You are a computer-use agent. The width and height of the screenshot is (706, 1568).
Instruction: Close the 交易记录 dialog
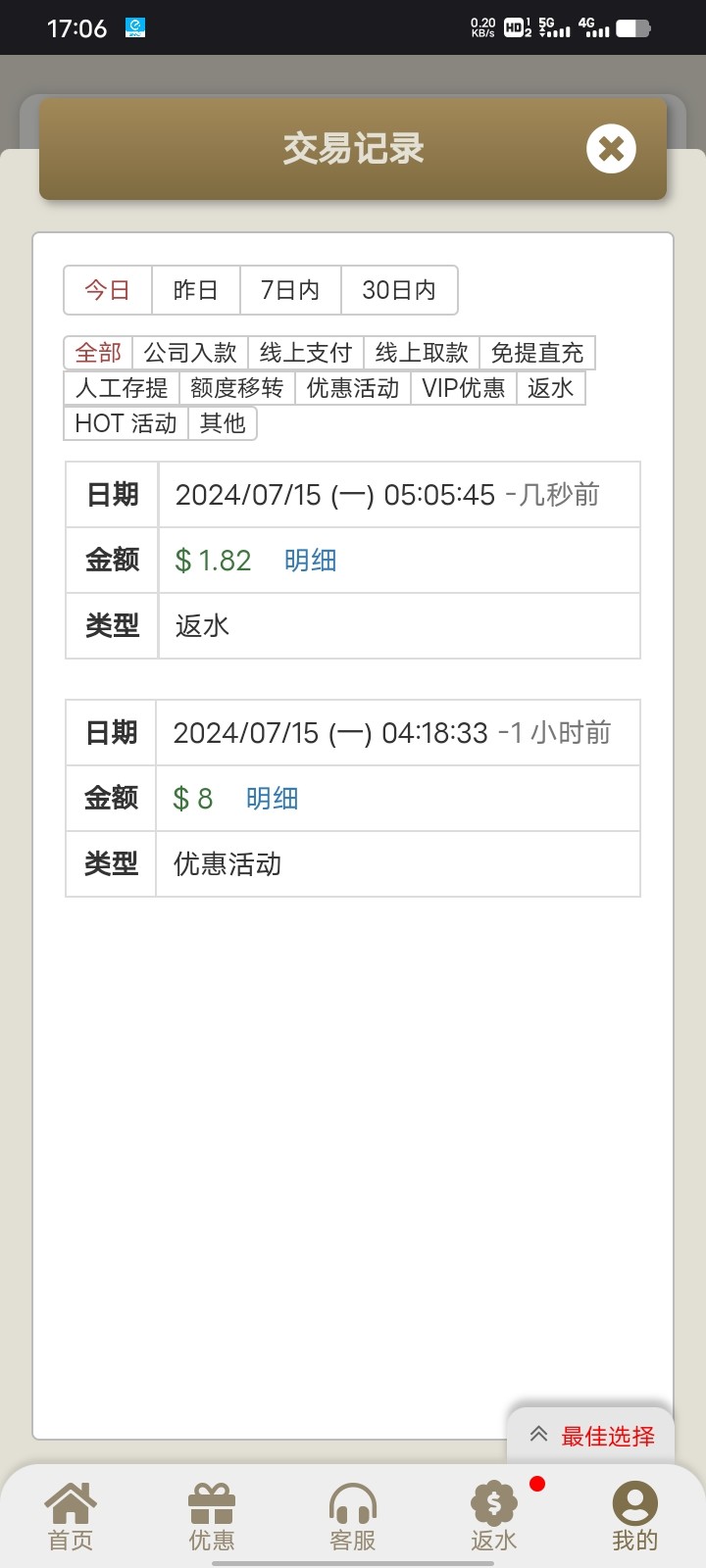611,149
